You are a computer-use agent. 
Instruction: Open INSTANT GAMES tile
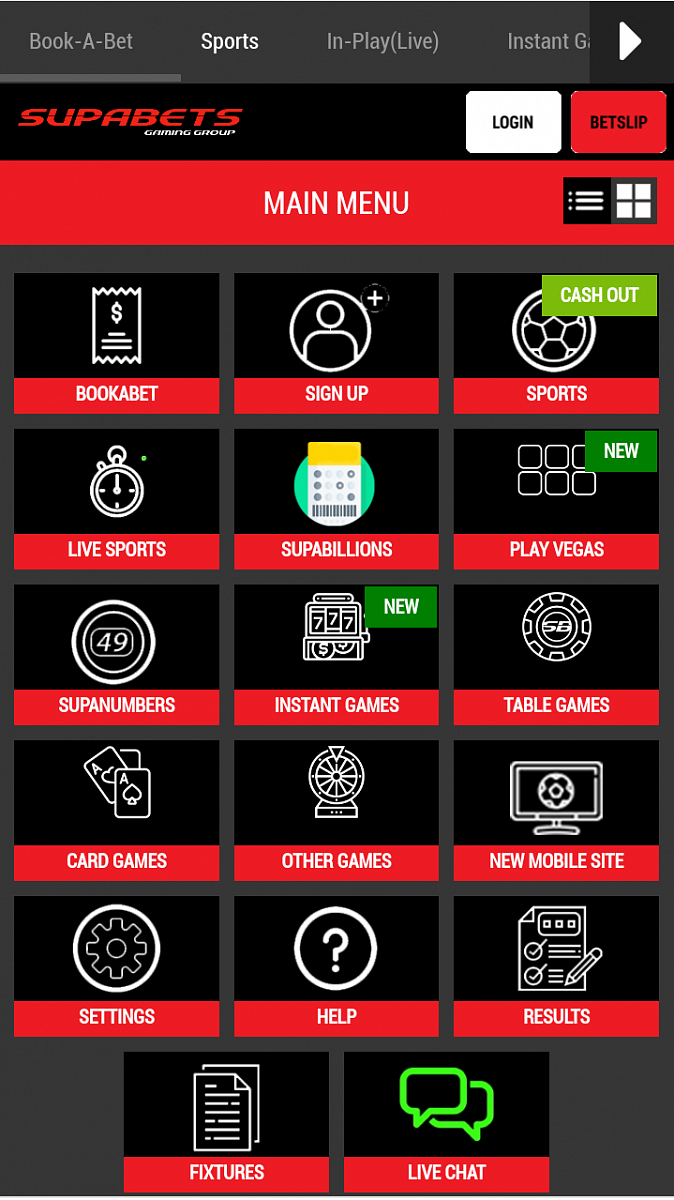(x=336, y=655)
